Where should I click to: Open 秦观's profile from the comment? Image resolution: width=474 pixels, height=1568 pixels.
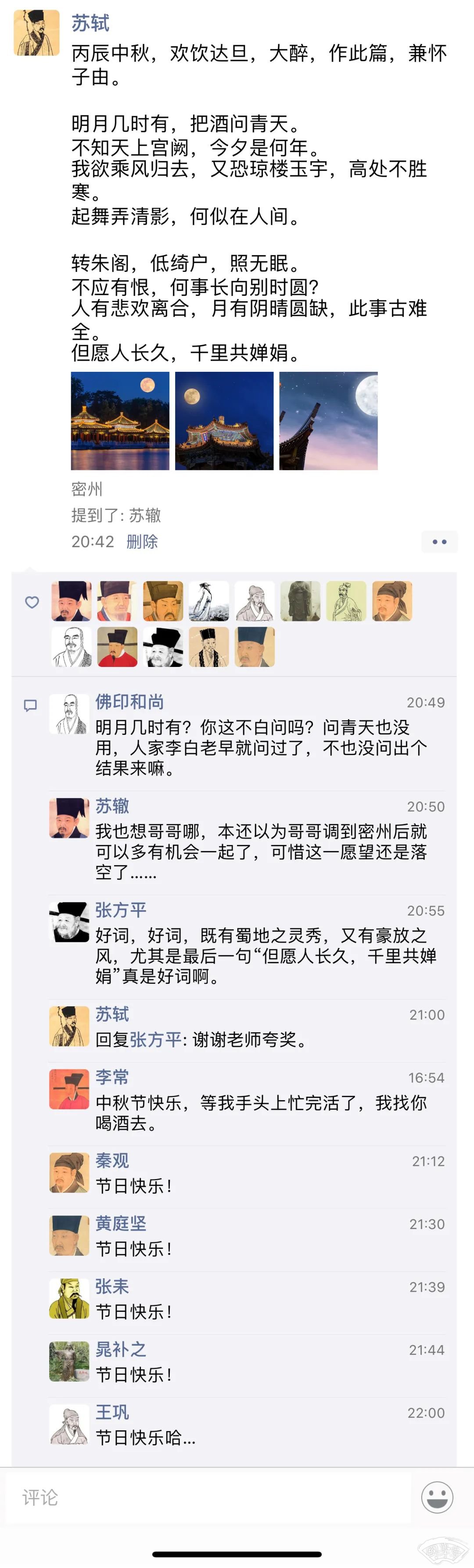click(112, 1160)
